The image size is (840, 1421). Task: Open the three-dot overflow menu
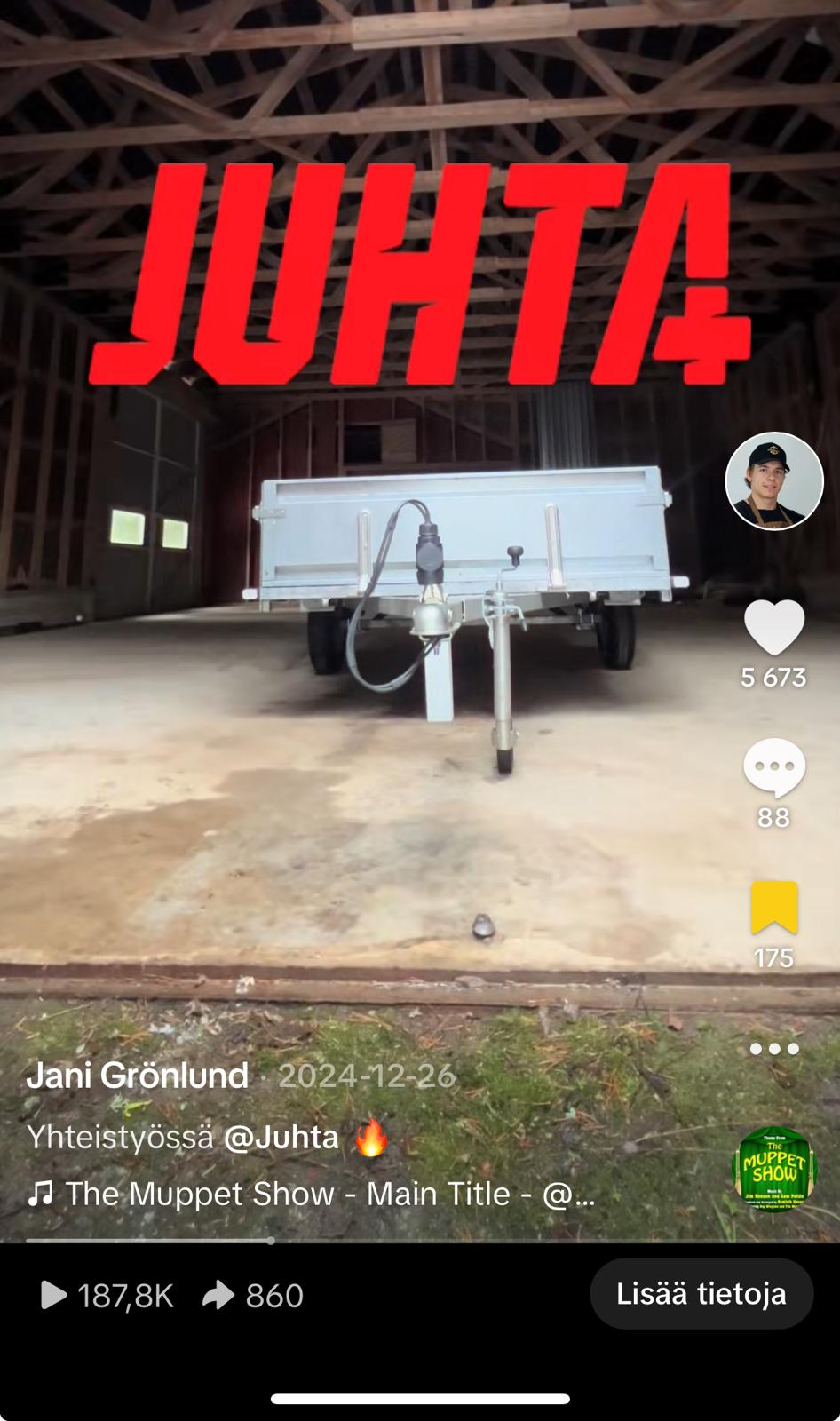(774, 1049)
